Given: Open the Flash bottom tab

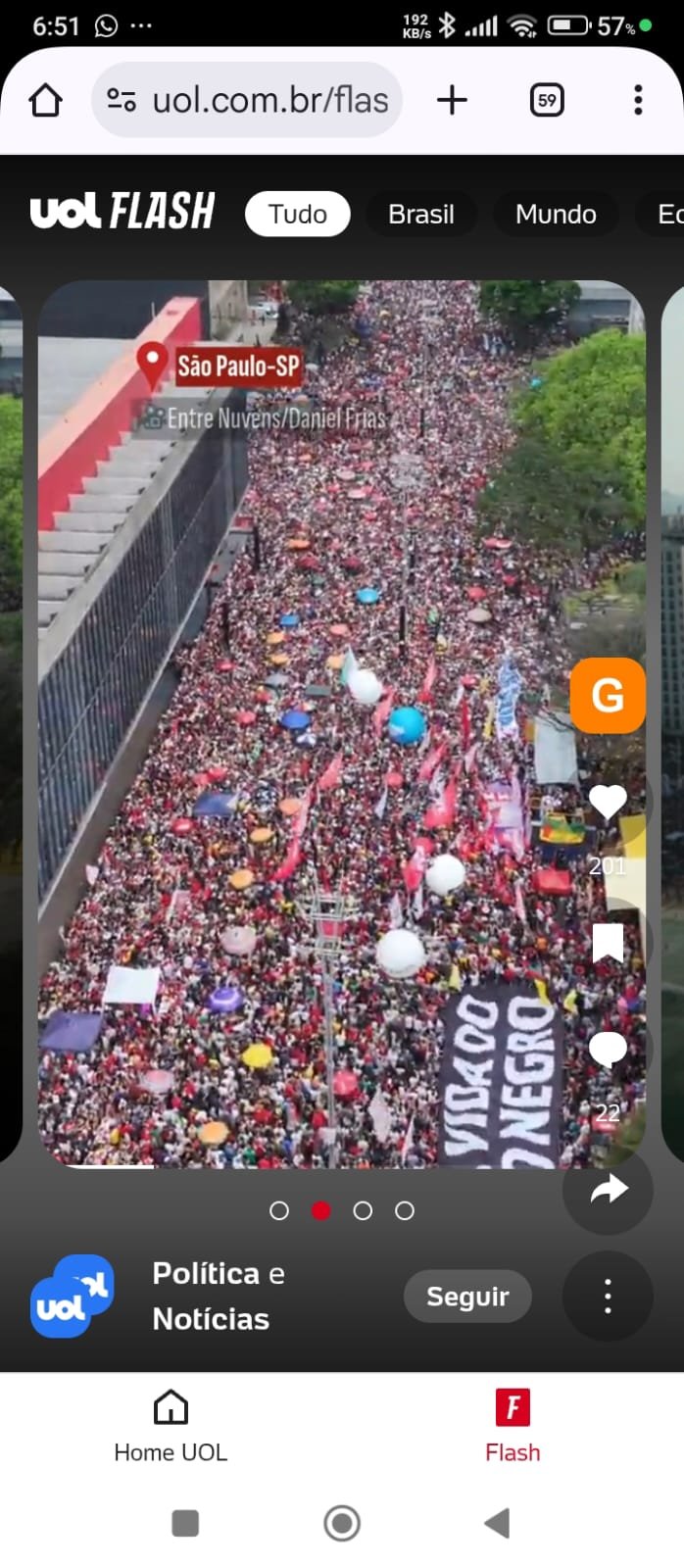Looking at the screenshot, I should point(513,1426).
